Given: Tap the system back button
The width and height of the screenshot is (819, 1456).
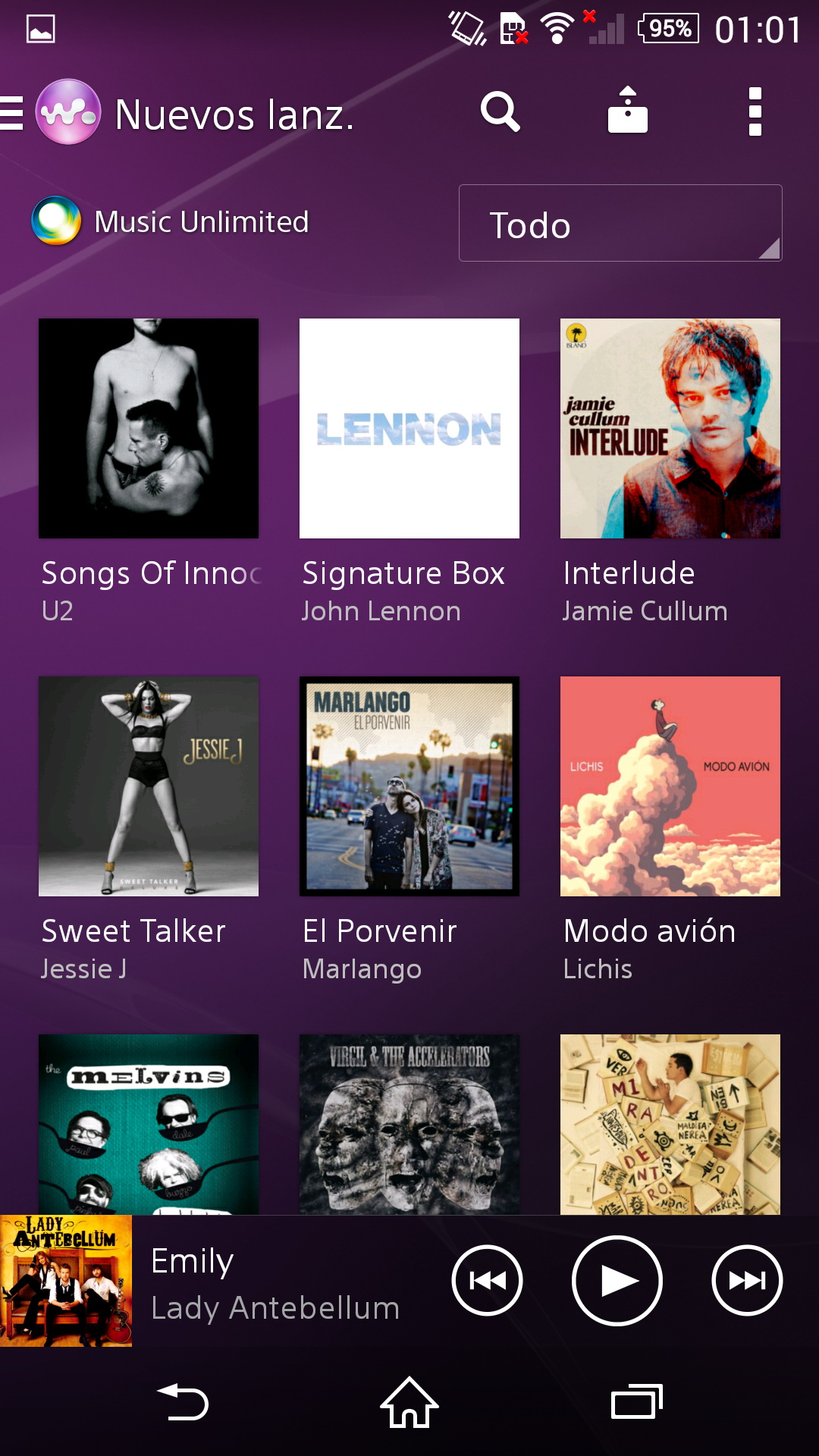Looking at the screenshot, I should (x=183, y=1403).
